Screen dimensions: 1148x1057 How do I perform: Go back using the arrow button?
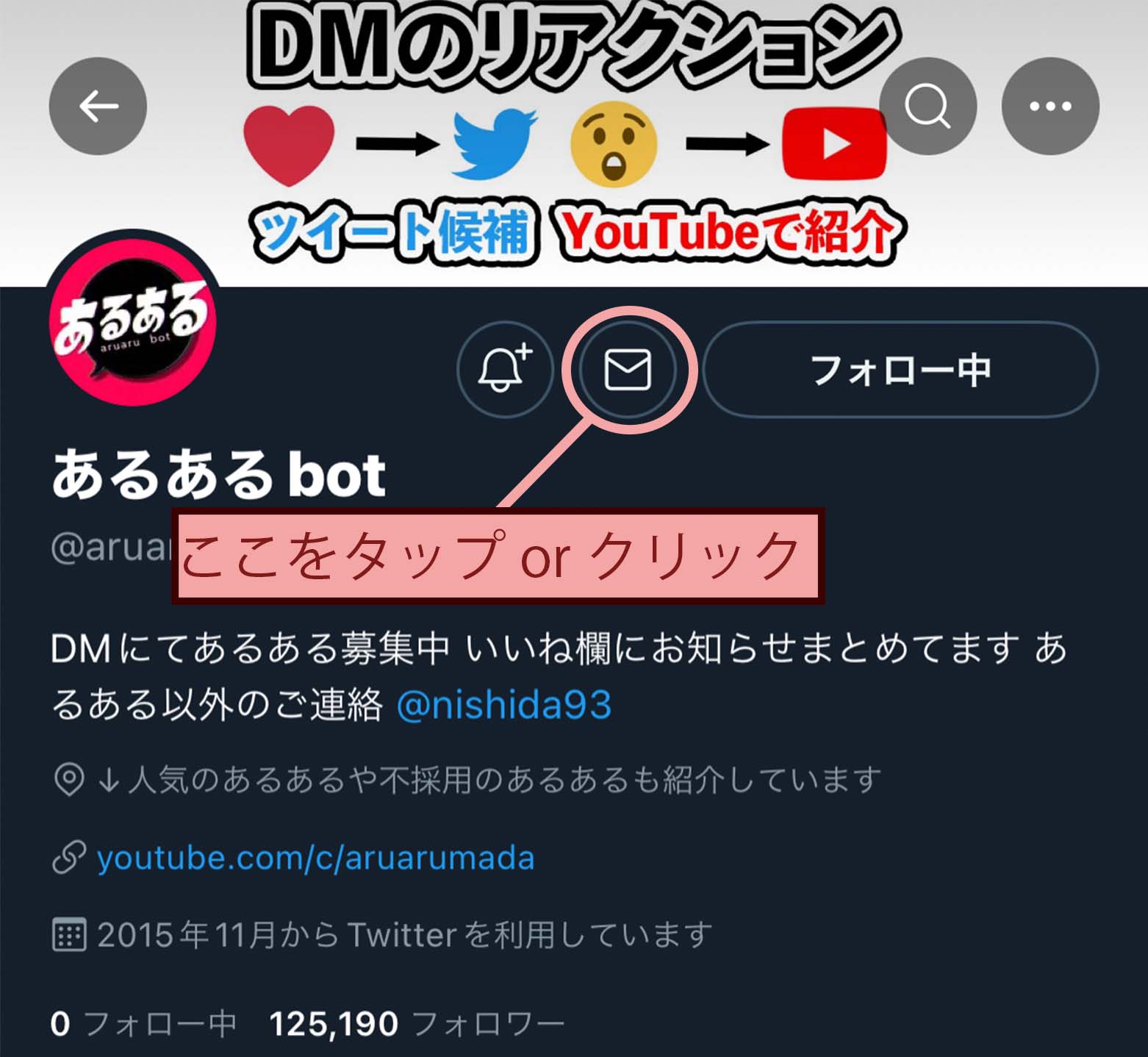(98, 106)
